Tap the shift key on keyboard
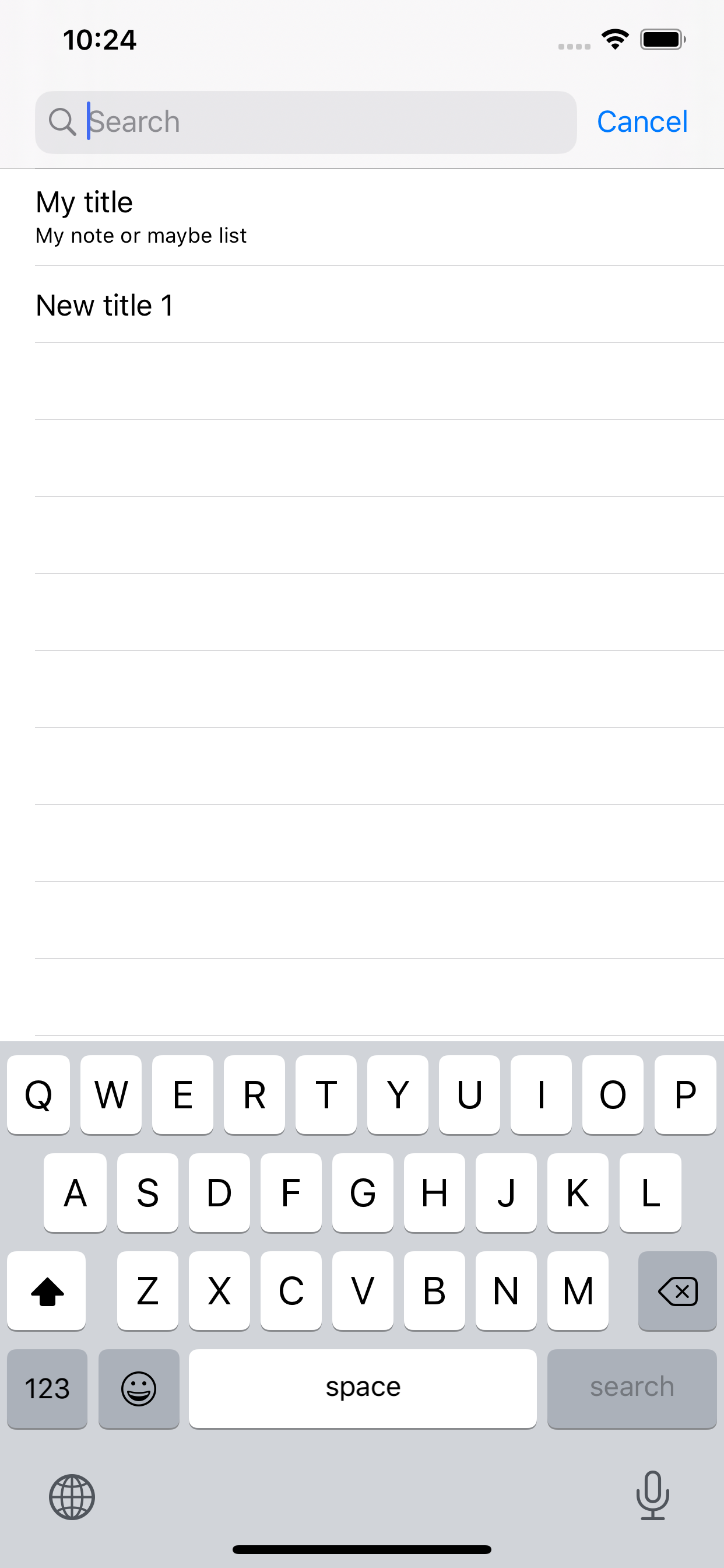Image resolution: width=724 pixels, height=1568 pixels. click(47, 1290)
